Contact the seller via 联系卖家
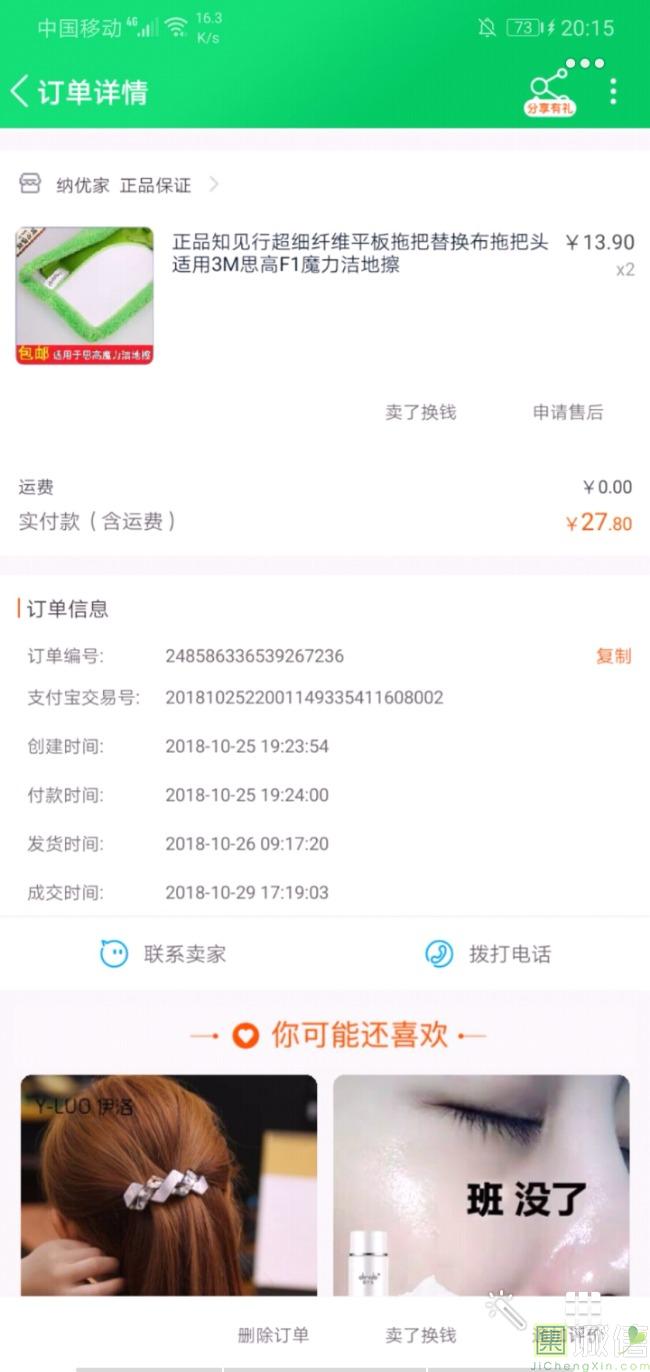This screenshot has width=650, height=1372. 164,954
